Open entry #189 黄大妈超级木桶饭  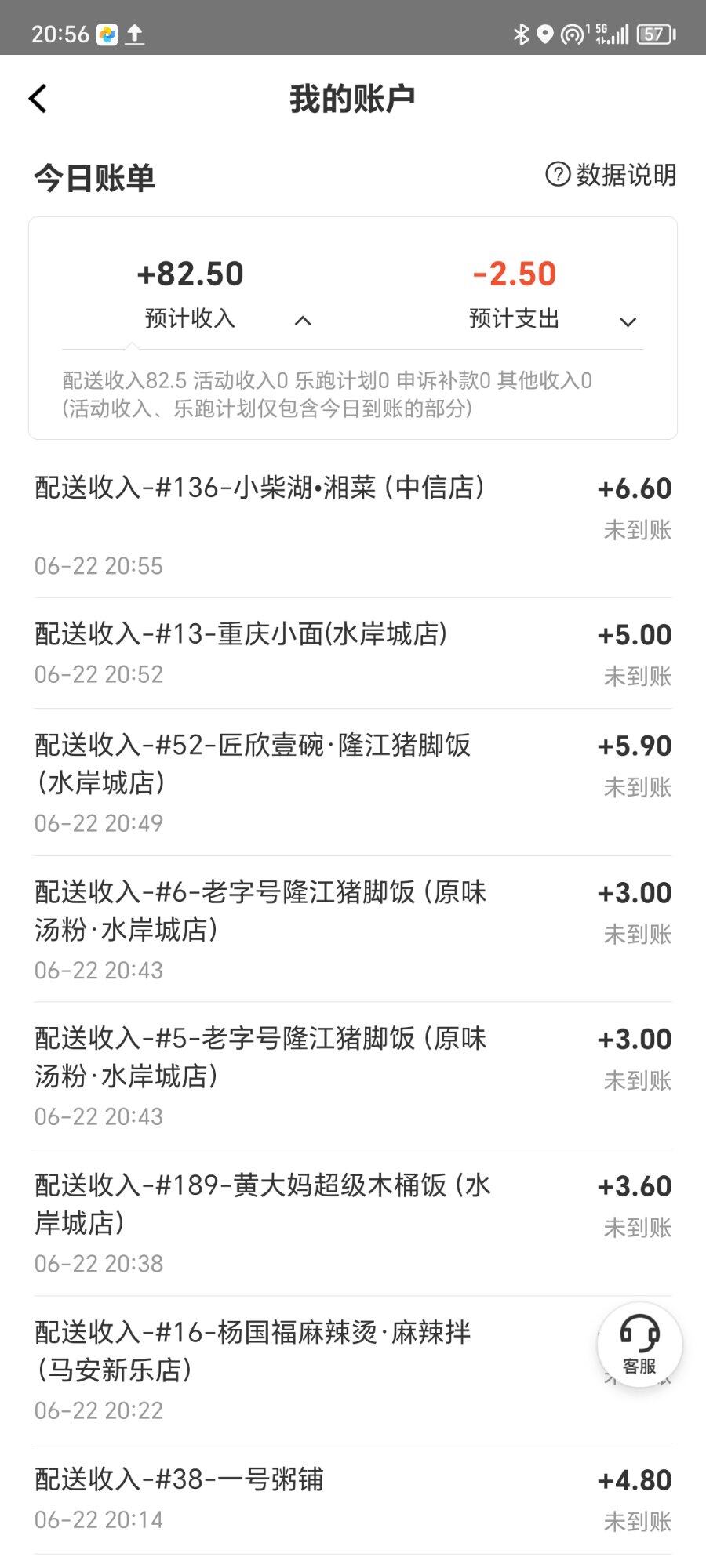point(353,1222)
